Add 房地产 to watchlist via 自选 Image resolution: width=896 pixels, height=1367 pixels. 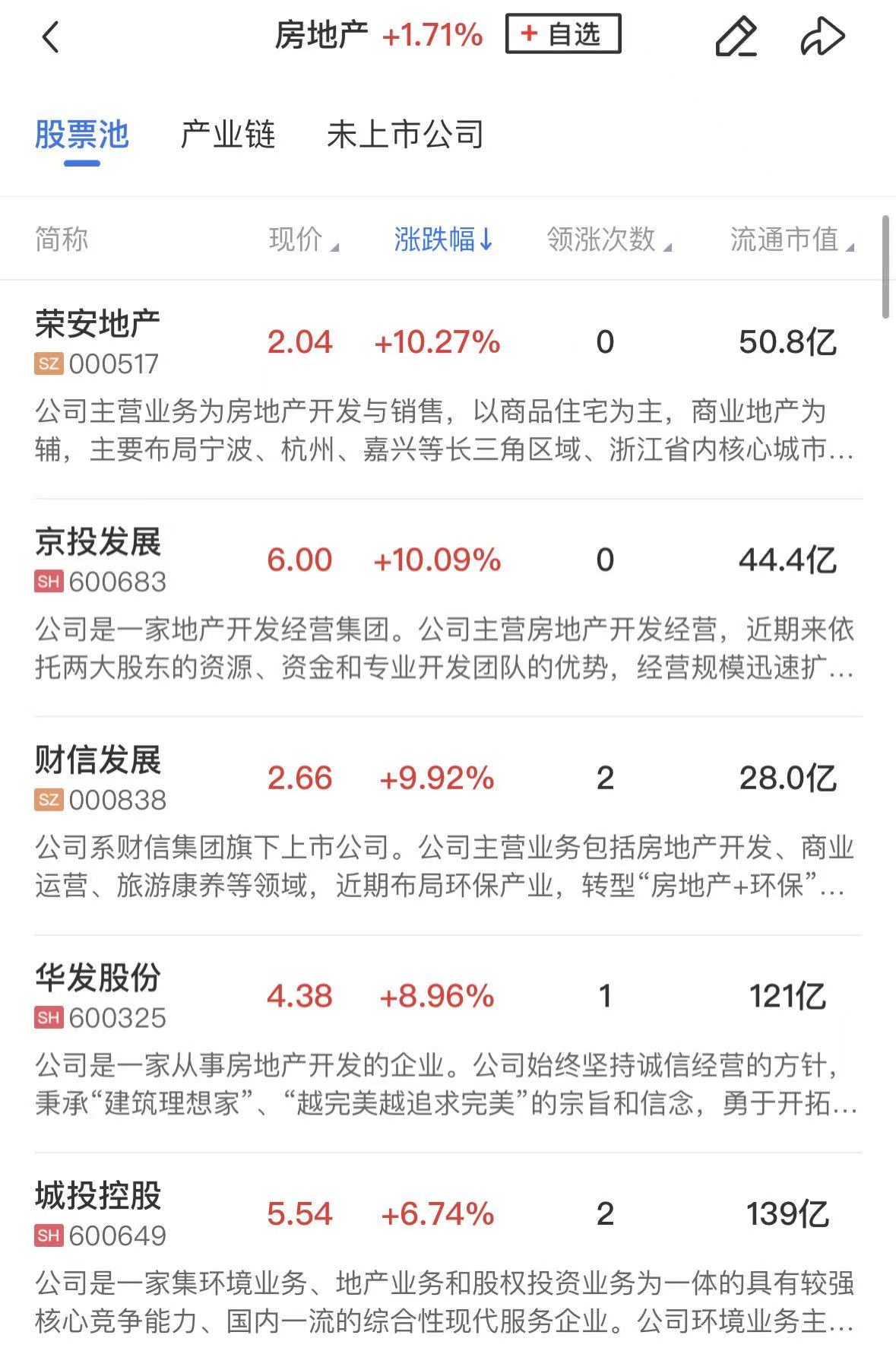tap(562, 34)
